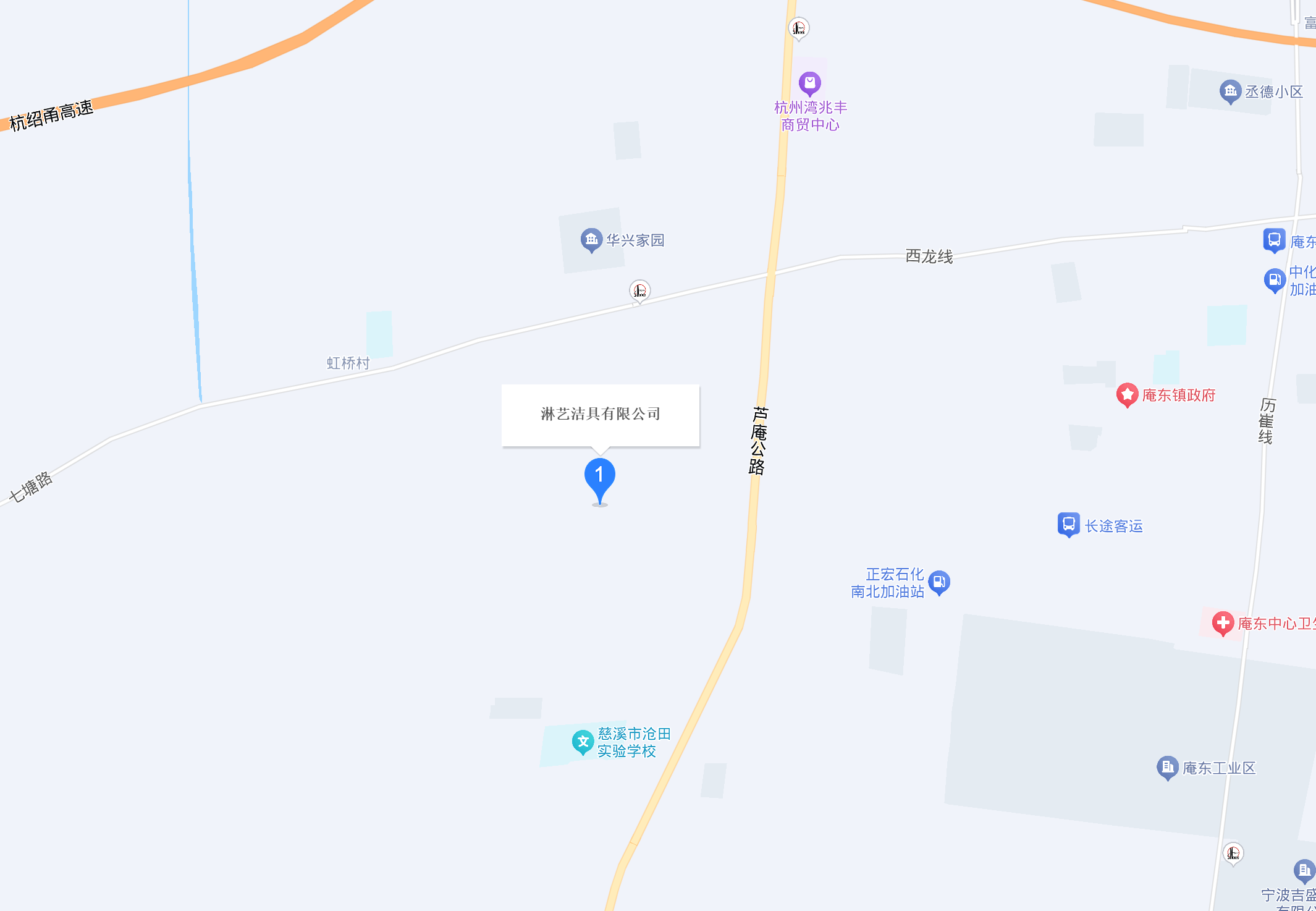Open the 正宏石化南北加油站 gas station marker
The image size is (1316, 911).
tap(939, 582)
